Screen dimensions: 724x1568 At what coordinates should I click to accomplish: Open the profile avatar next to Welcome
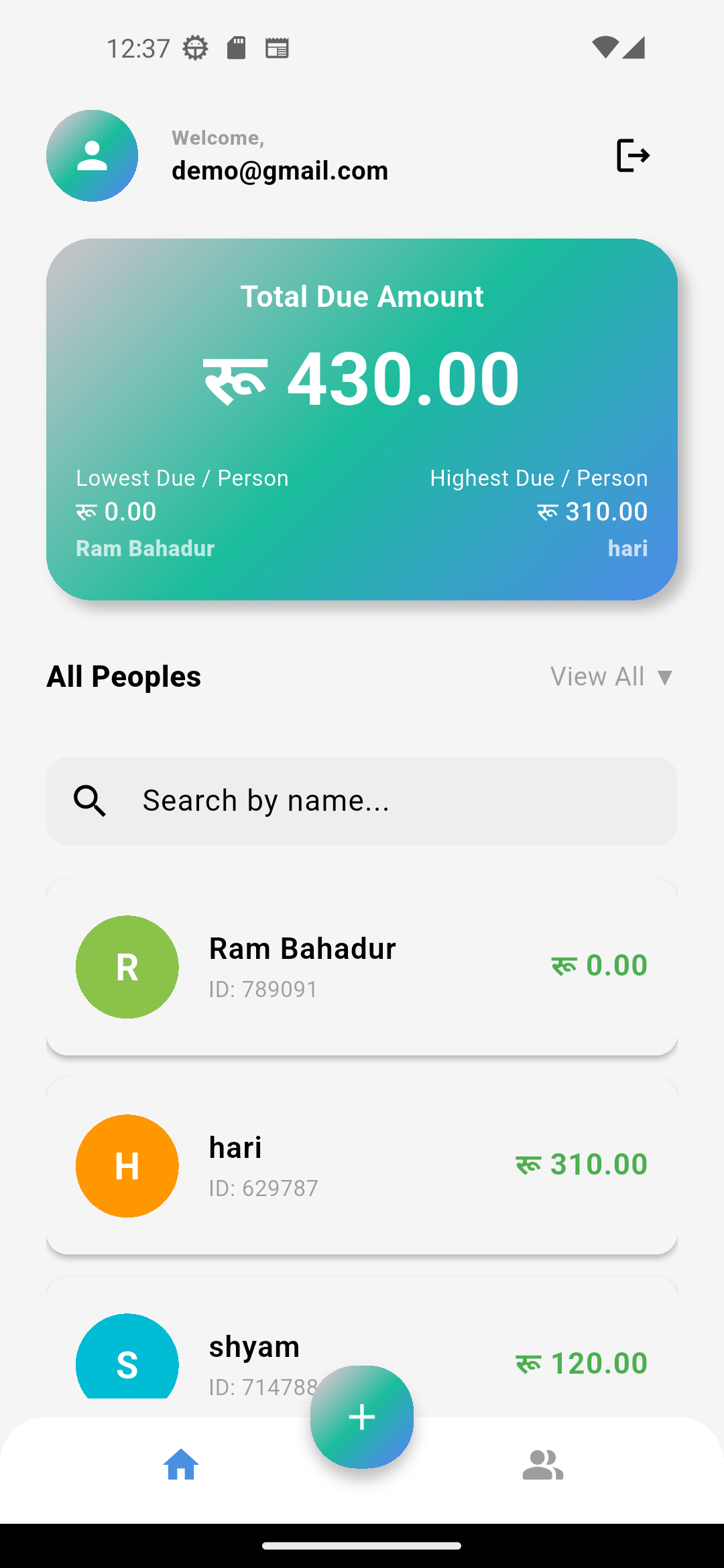[93, 155]
